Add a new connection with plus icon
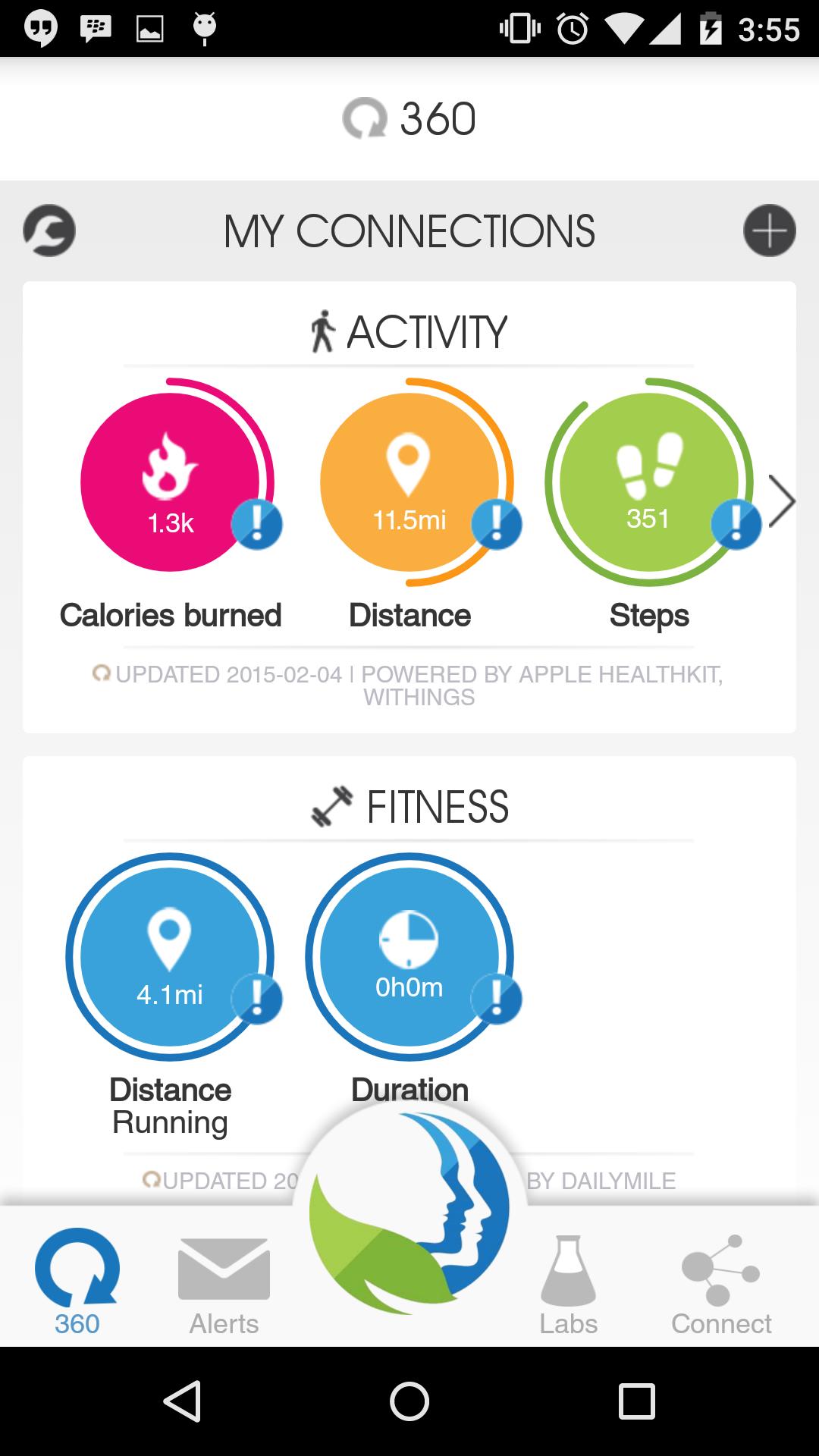The width and height of the screenshot is (819, 1456). (x=769, y=231)
